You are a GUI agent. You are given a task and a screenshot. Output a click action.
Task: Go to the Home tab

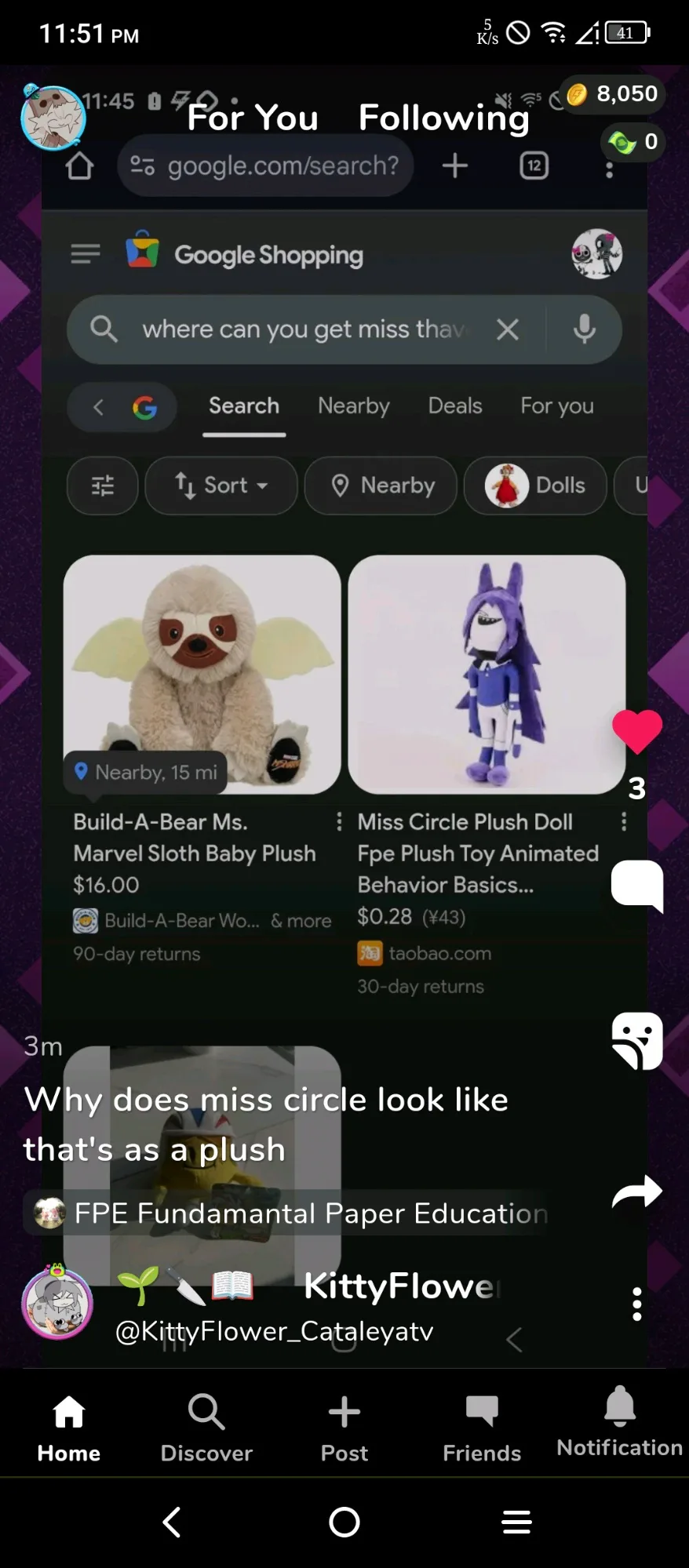[x=69, y=1428]
